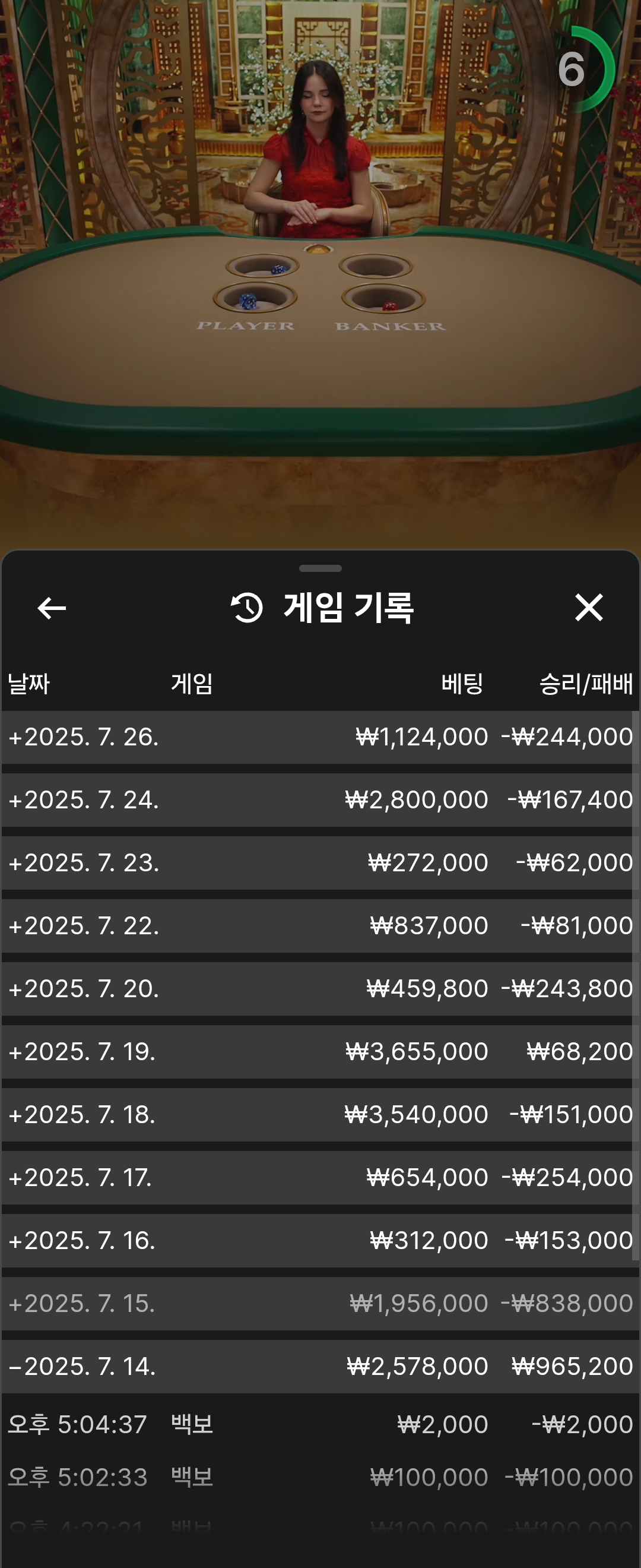Image resolution: width=641 pixels, height=1568 pixels.
Task: Close the 게임 기록 panel
Action: pos(588,608)
